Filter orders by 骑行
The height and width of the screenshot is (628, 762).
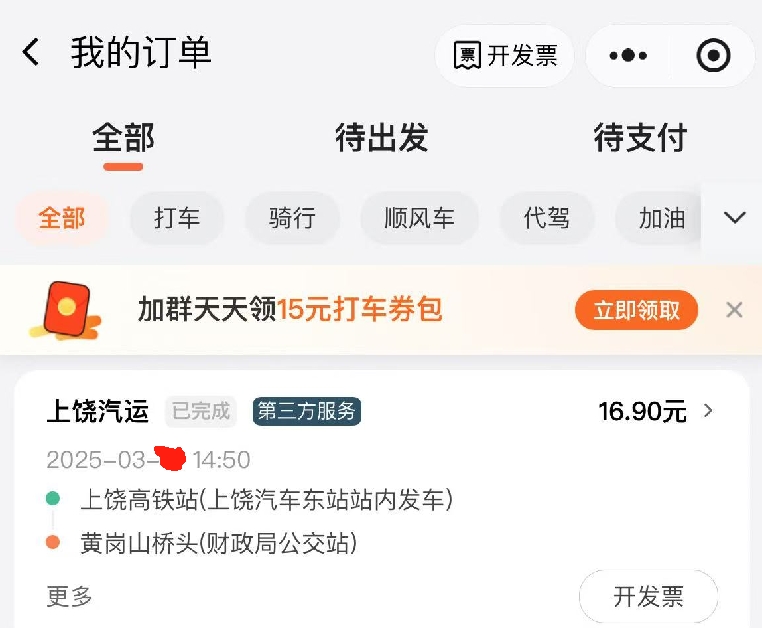pos(292,218)
